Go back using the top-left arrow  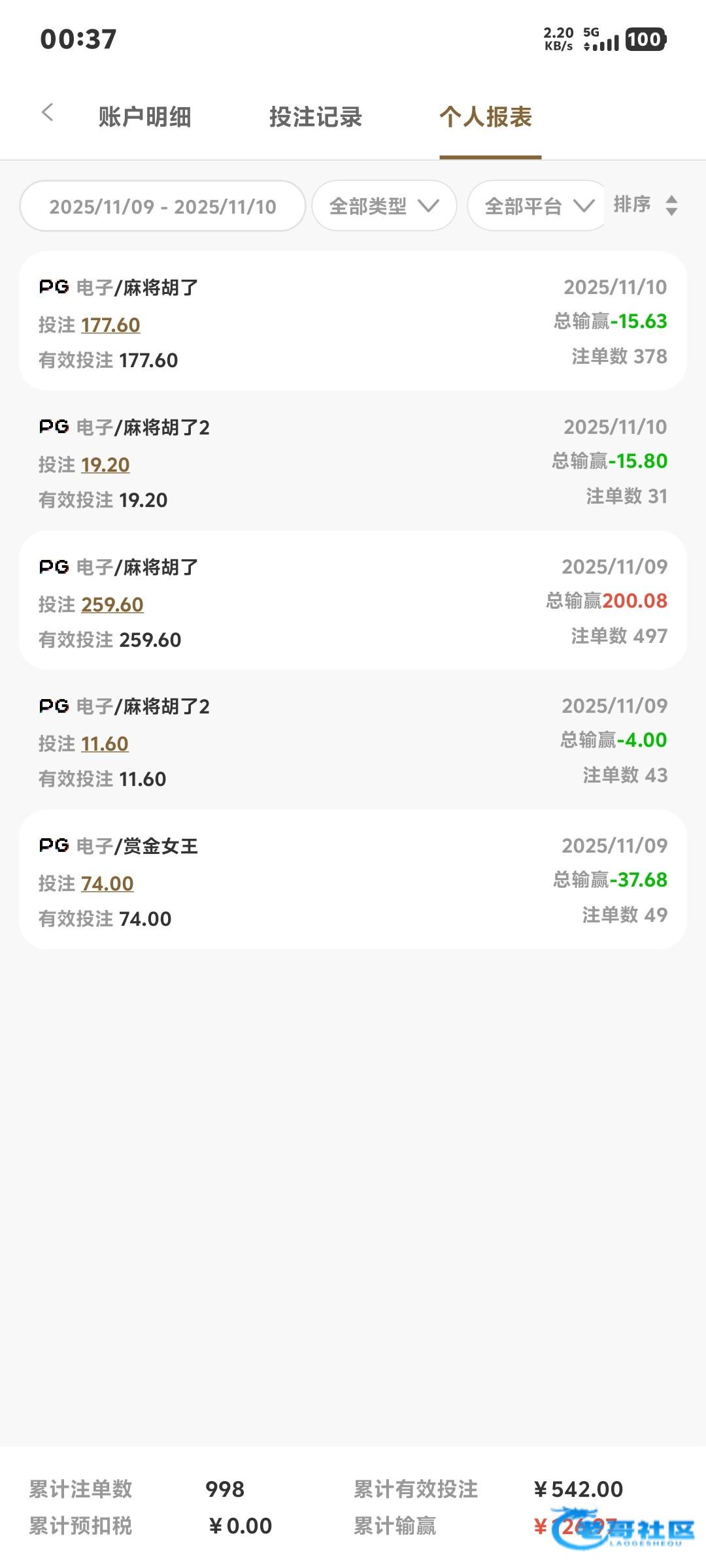pos(47,113)
